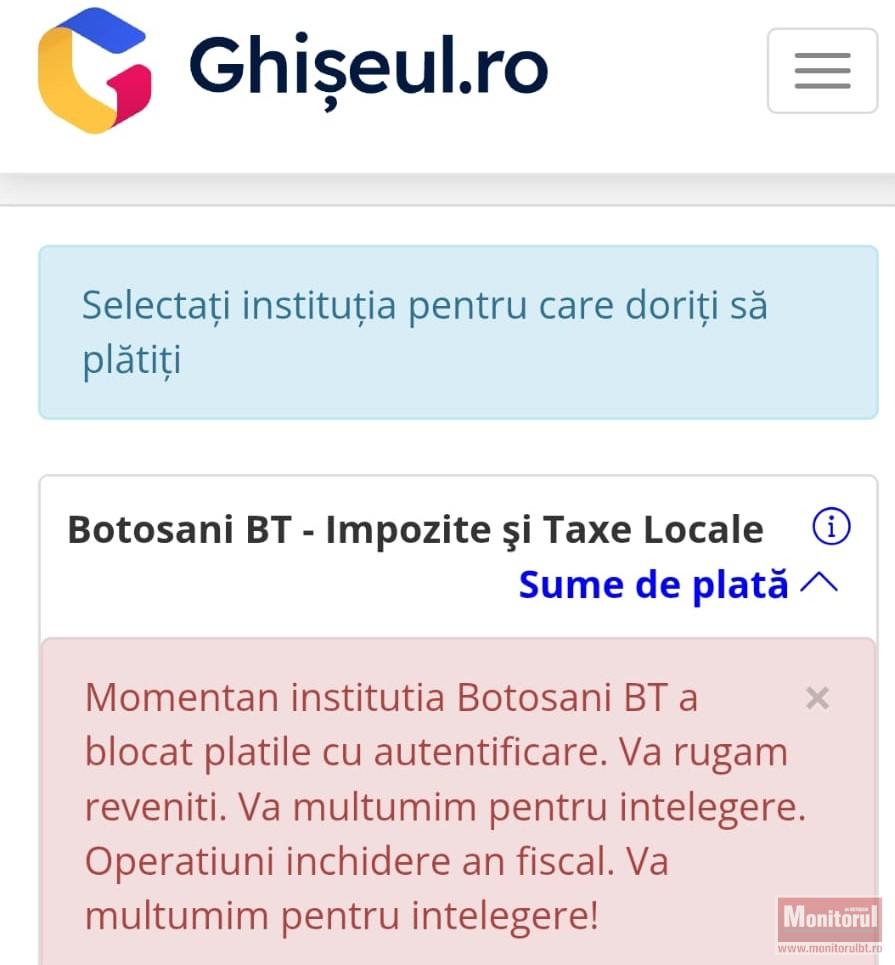This screenshot has width=895, height=965.
Task: Dismiss the red blocked-payments alert
Action: (817, 698)
